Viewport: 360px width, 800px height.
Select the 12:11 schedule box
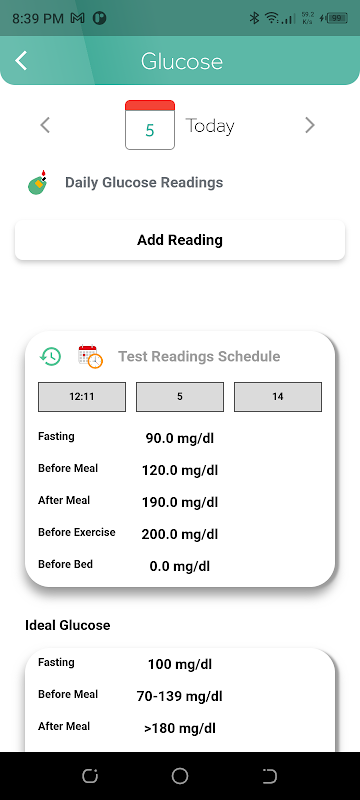click(x=82, y=397)
